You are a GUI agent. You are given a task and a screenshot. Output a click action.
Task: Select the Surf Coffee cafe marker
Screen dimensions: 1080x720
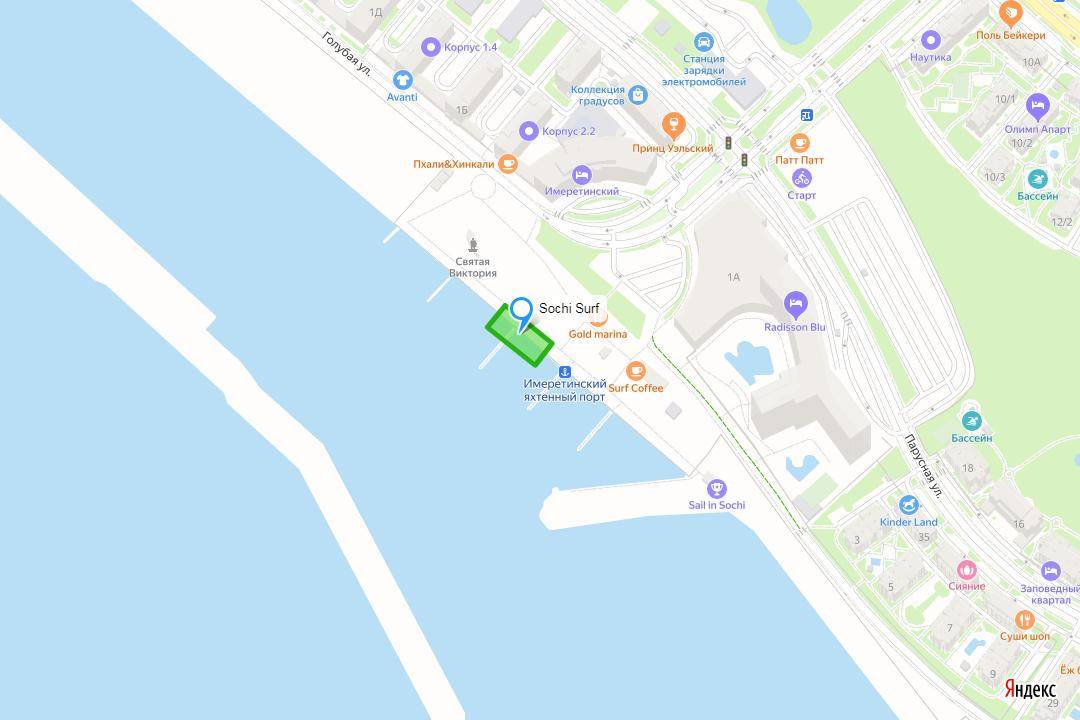click(635, 372)
